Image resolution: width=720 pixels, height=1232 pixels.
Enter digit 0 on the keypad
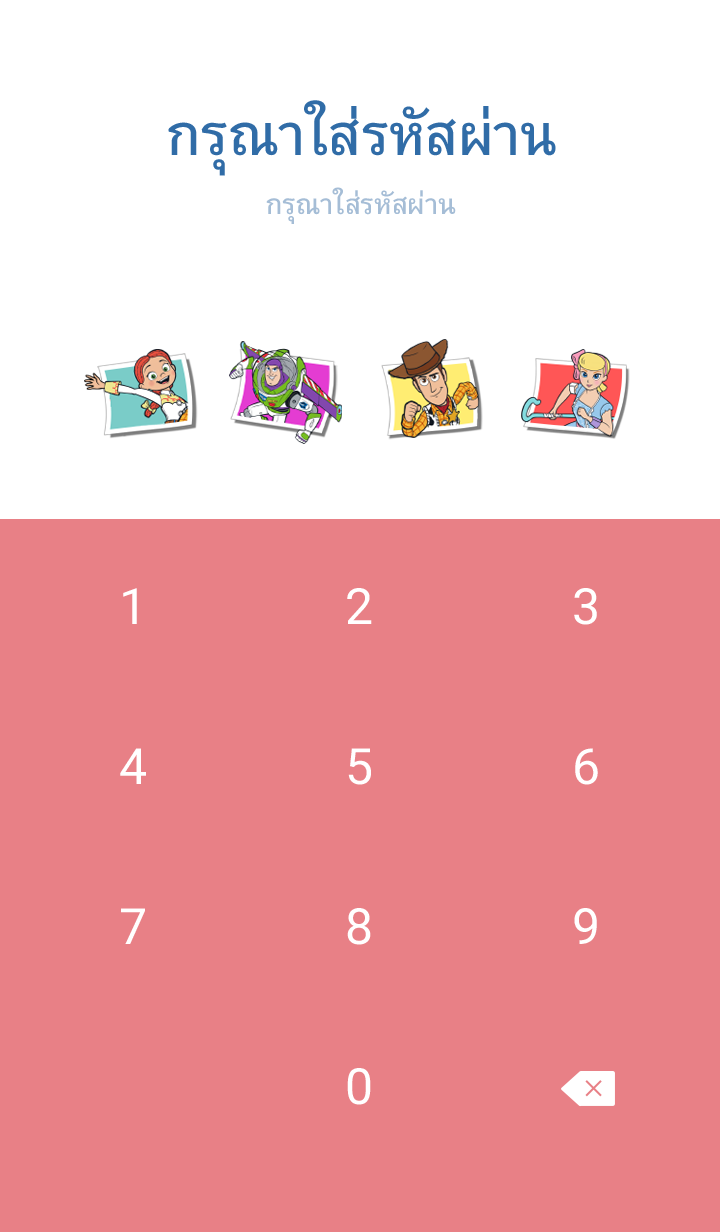click(x=359, y=1087)
